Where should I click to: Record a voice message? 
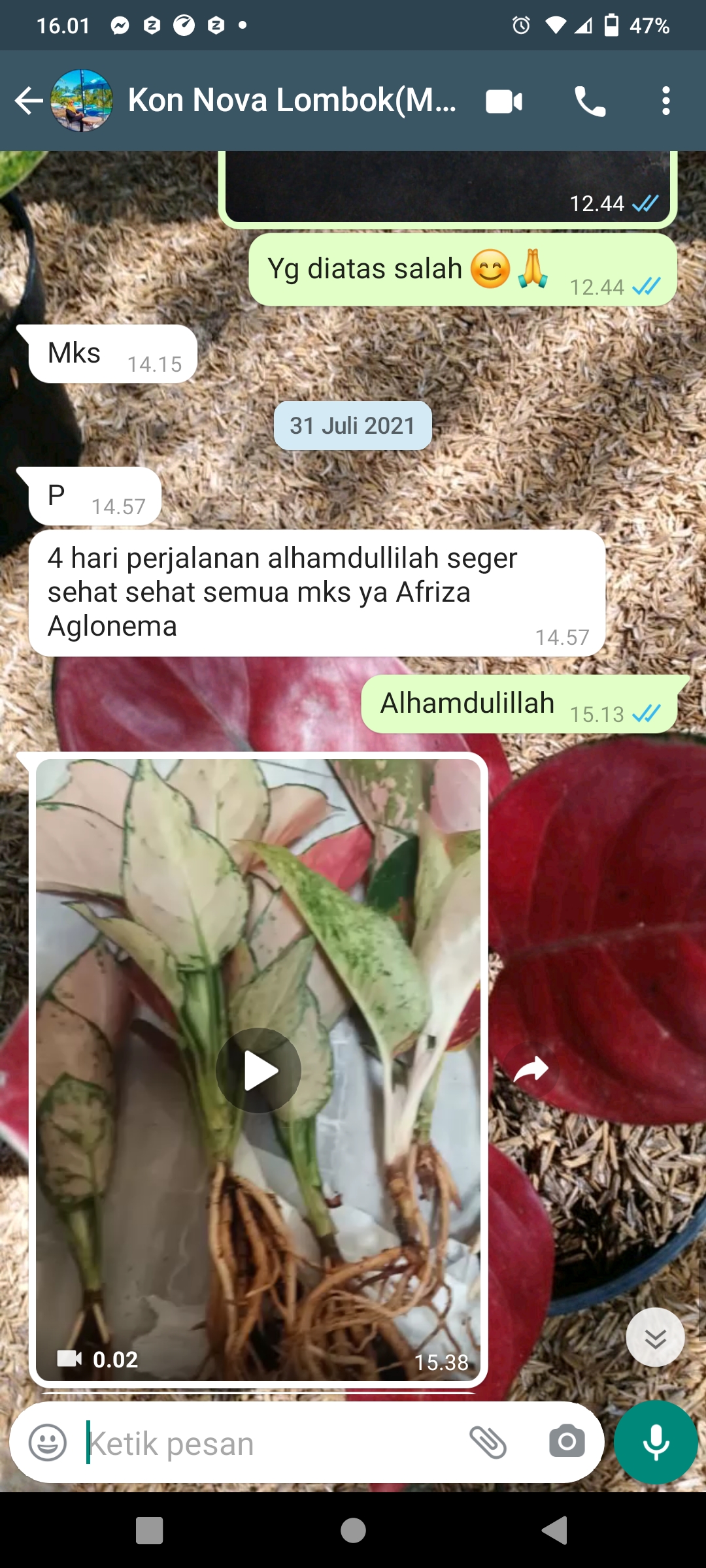click(x=656, y=1443)
